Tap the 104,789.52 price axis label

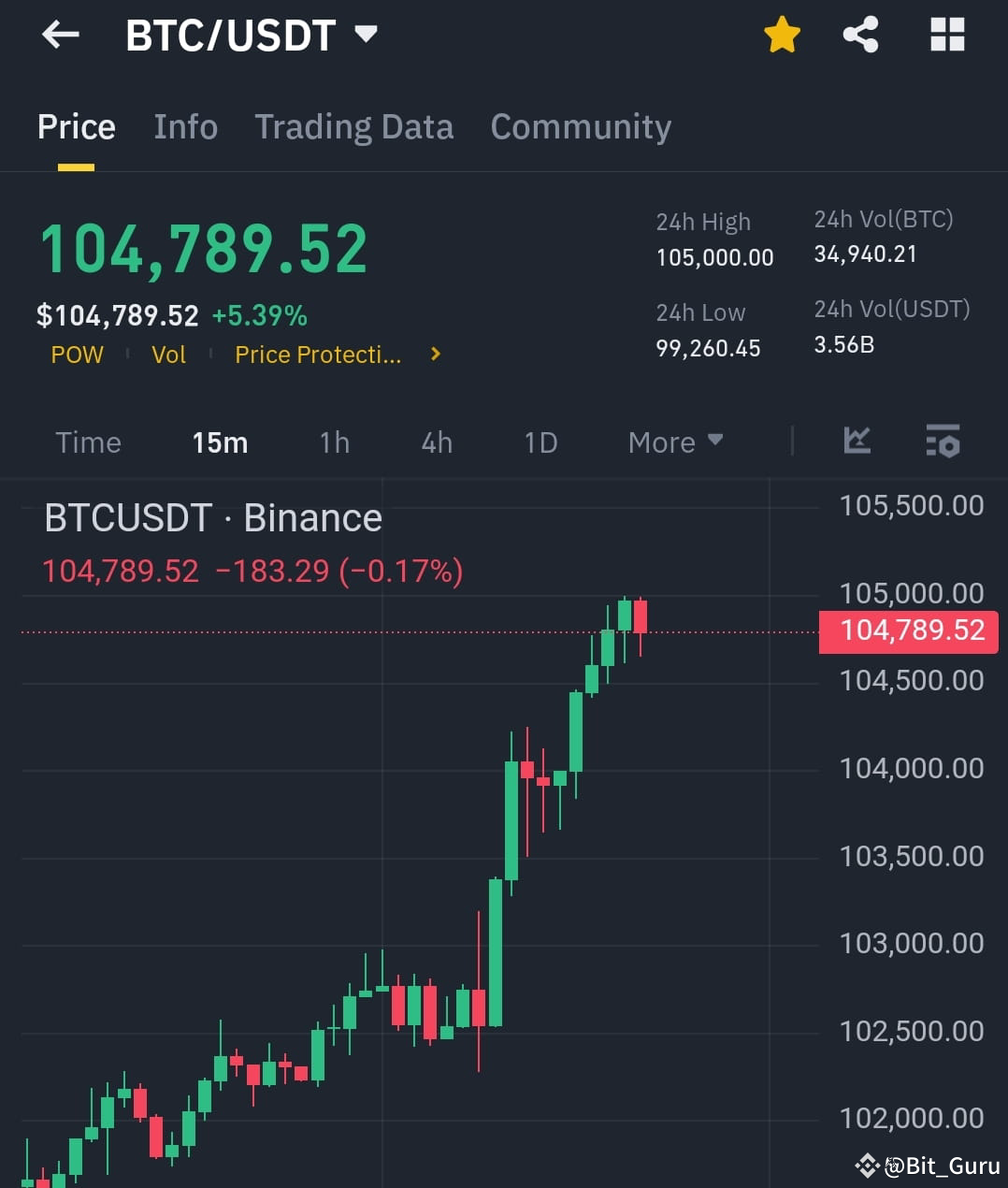907,631
